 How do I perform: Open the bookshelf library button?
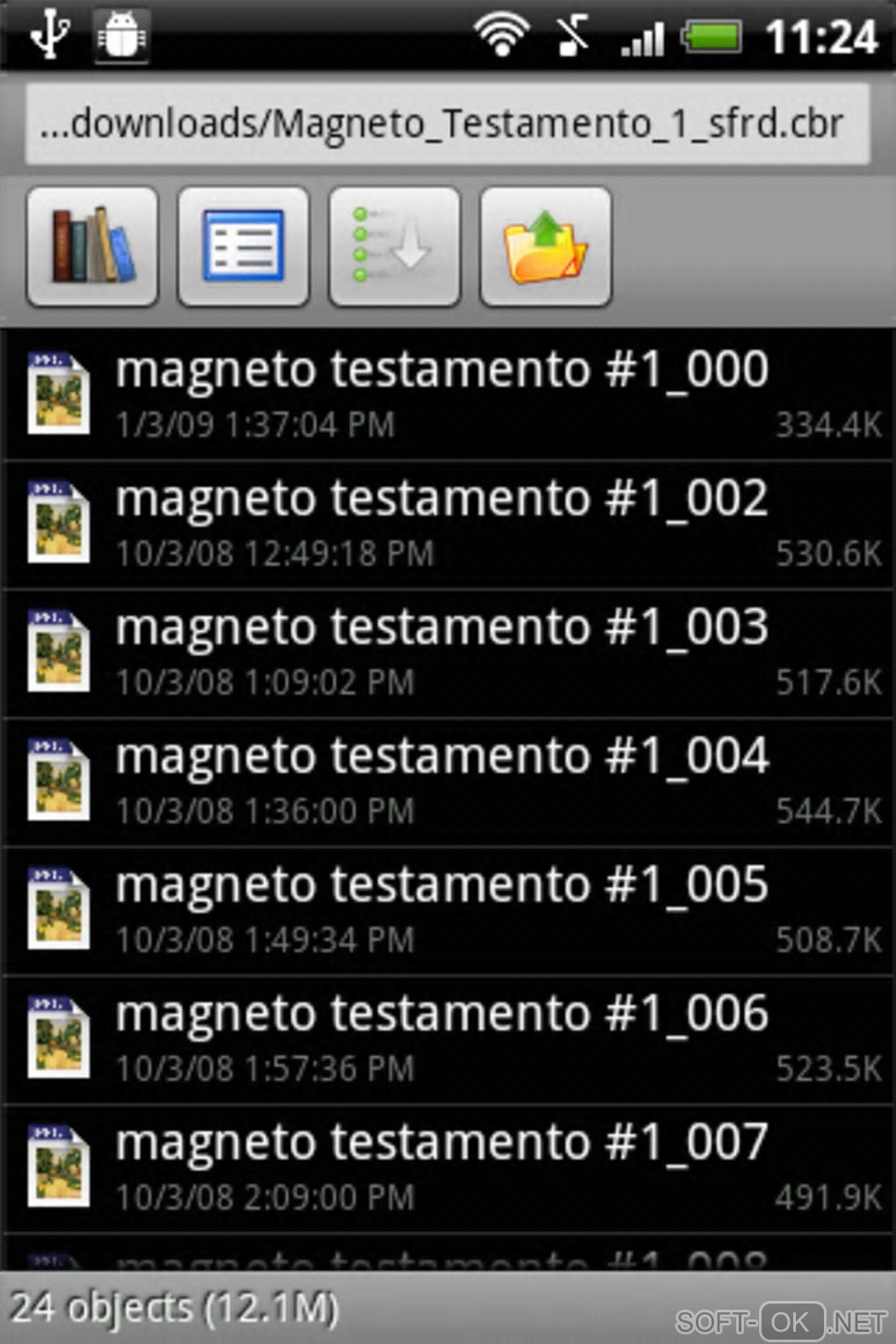click(92, 247)
